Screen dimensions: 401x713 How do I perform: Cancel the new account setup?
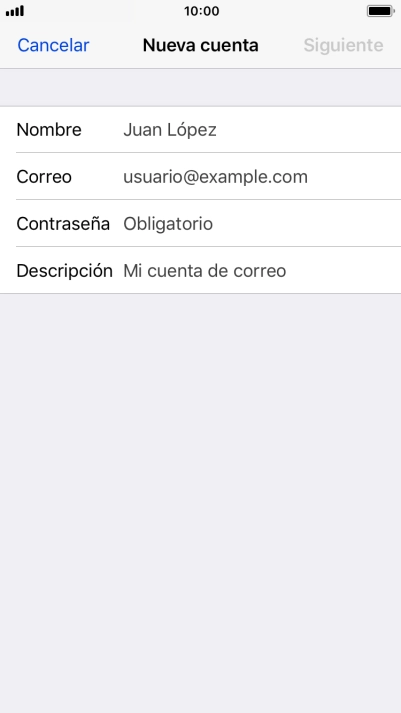pos(53,45)
